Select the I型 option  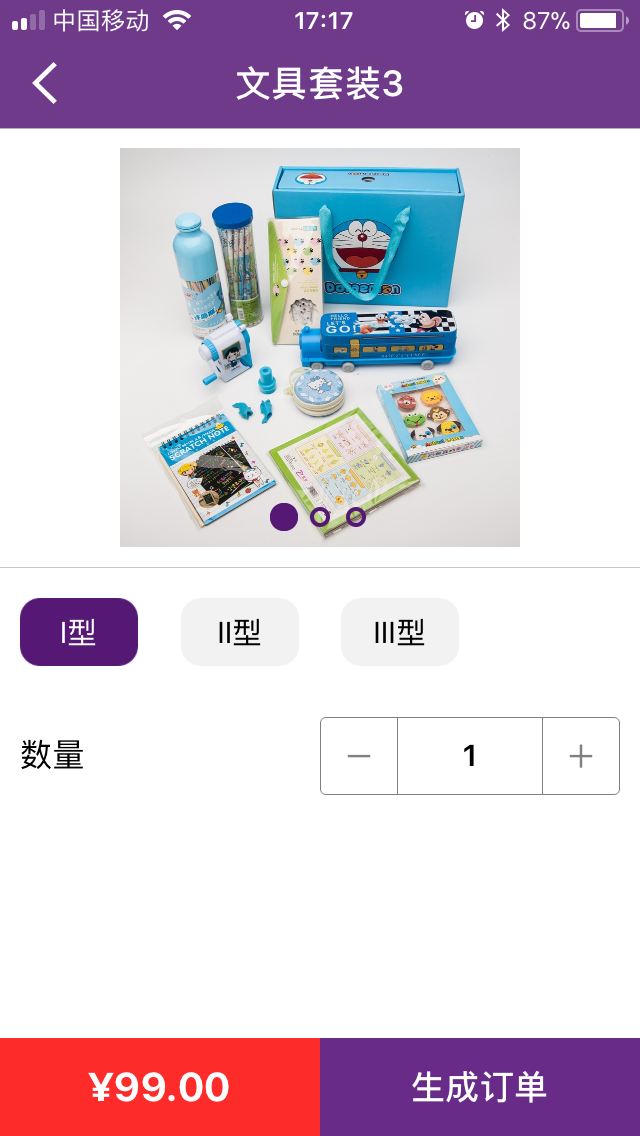pos(79,632)
